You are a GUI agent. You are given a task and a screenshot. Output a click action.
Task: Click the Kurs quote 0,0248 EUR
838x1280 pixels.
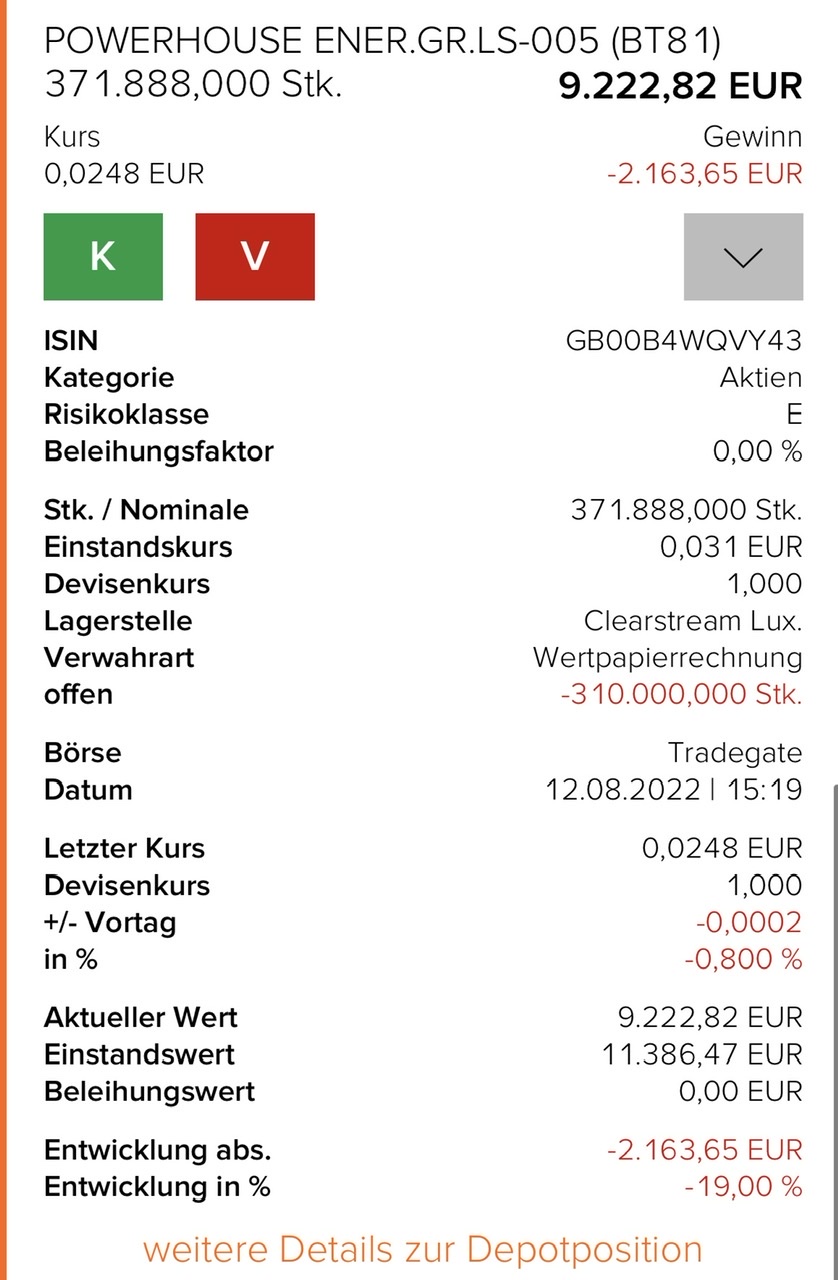point(124,174)
